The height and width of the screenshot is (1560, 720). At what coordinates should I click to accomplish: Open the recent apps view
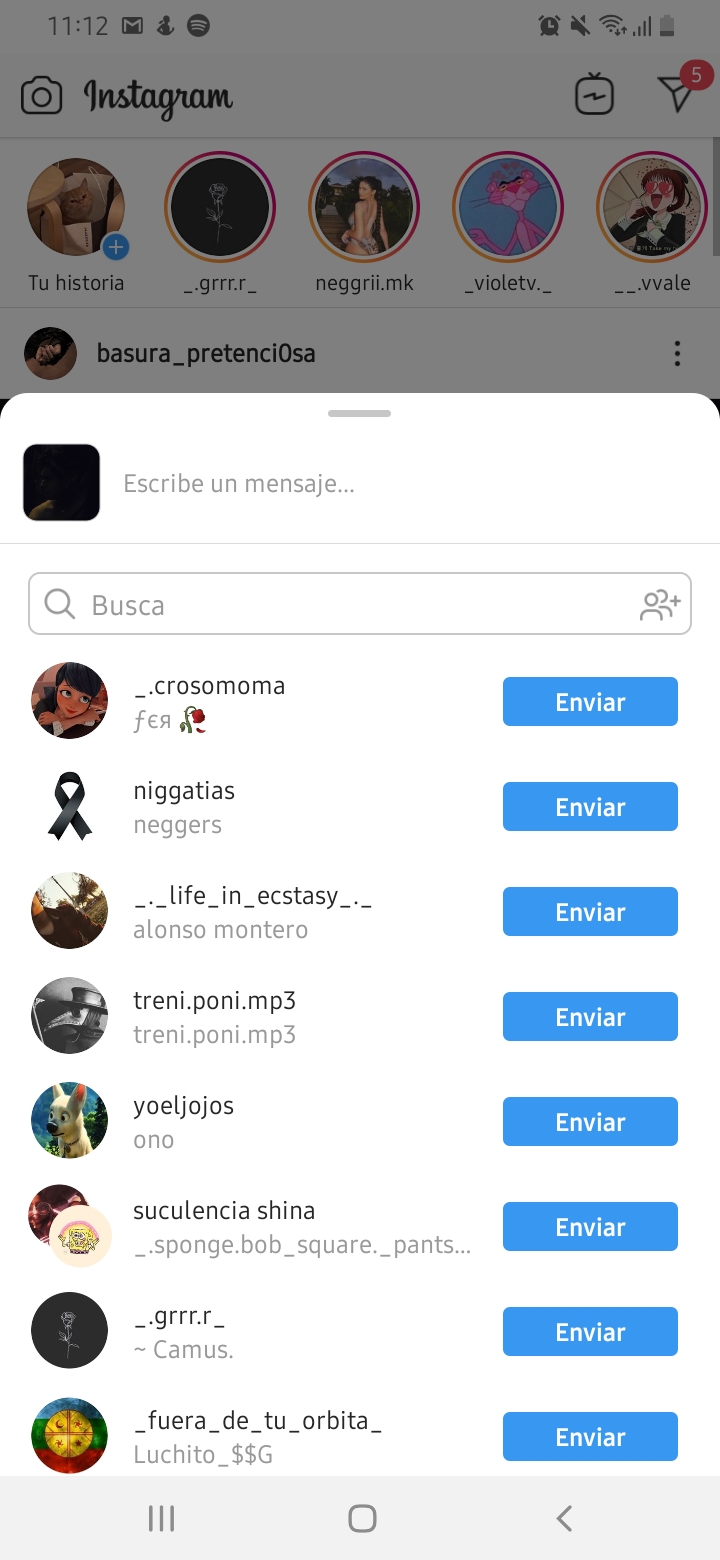coord(161,1519)
